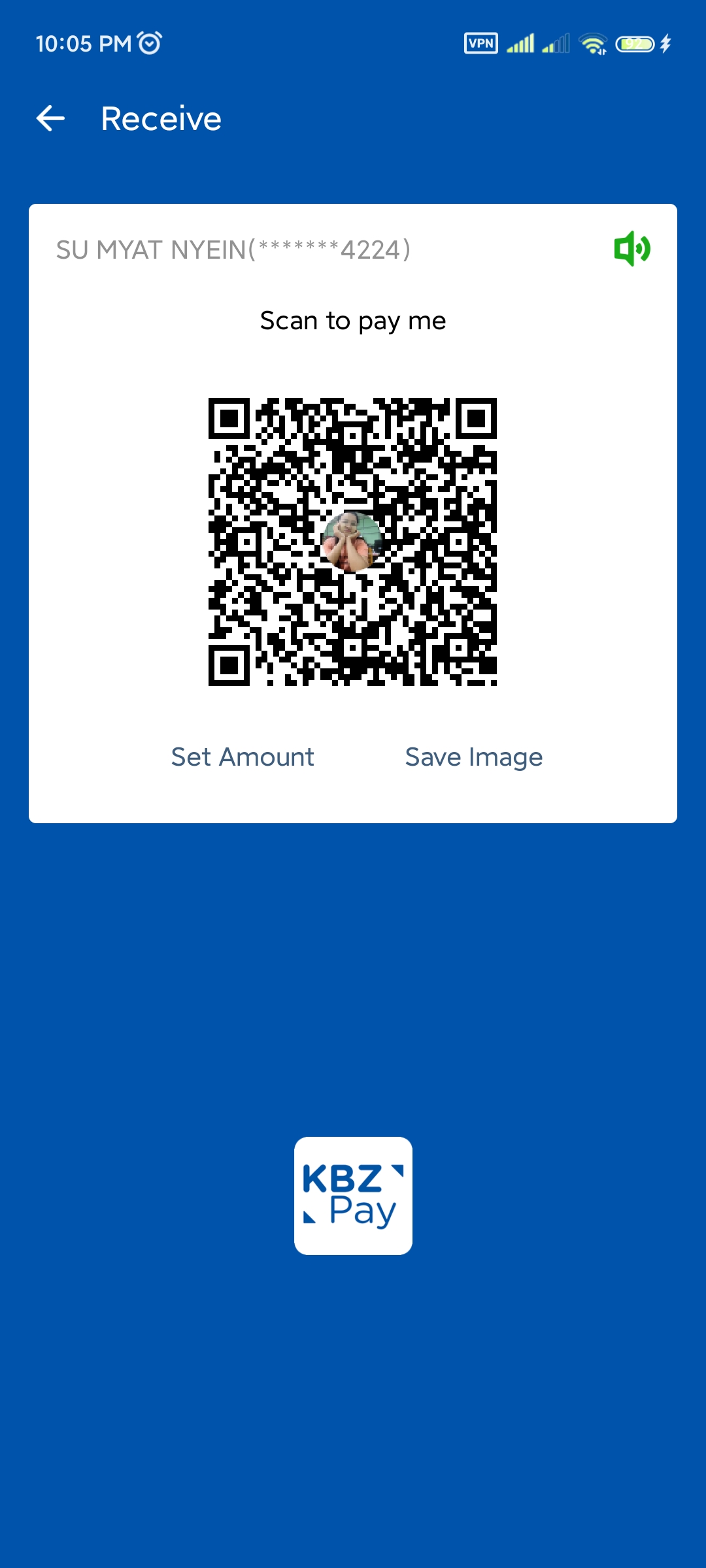Toggle the green sound speaker icon
Image resolution: width=706 pixels, height=1568 pixels.
pyautogui.click(x=631, y=249)
